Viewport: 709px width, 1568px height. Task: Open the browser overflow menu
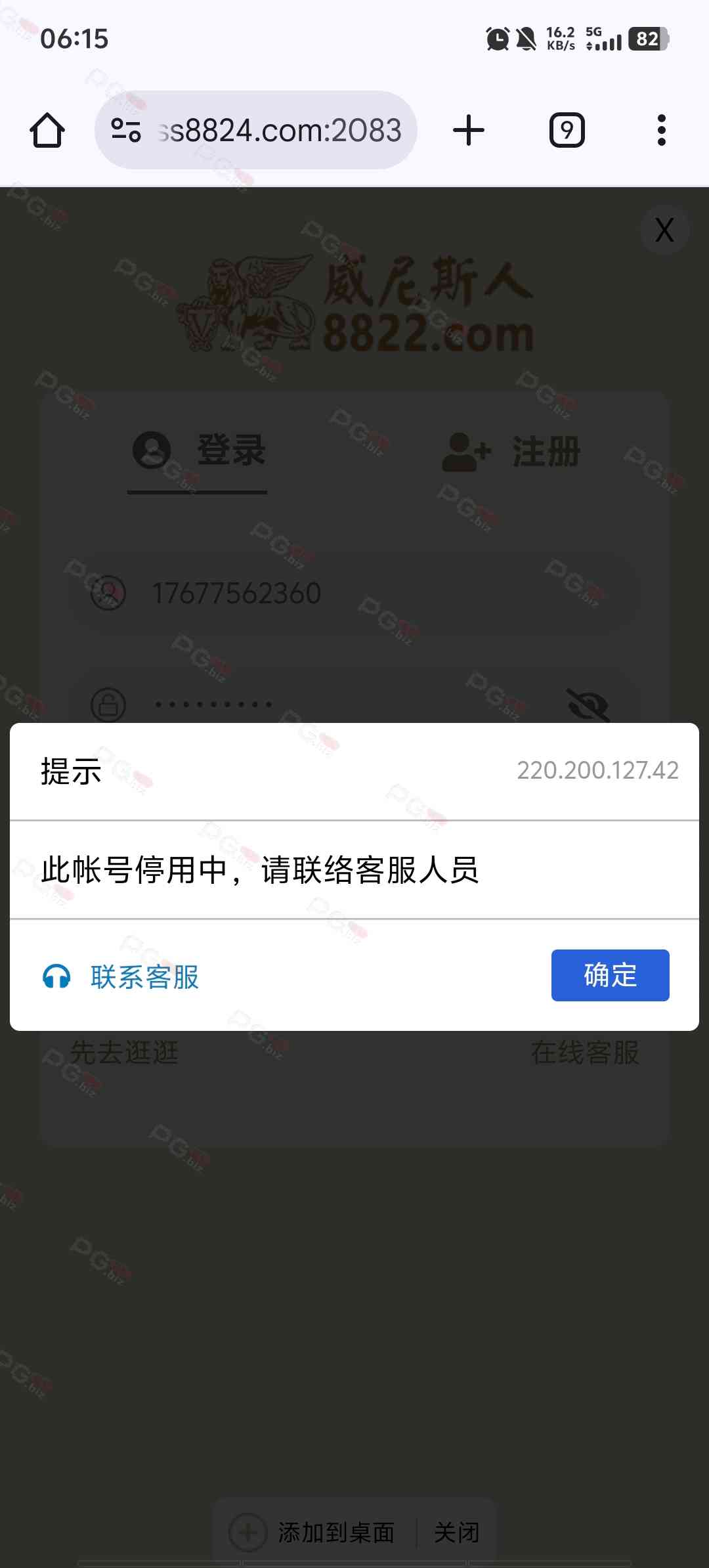661,130
